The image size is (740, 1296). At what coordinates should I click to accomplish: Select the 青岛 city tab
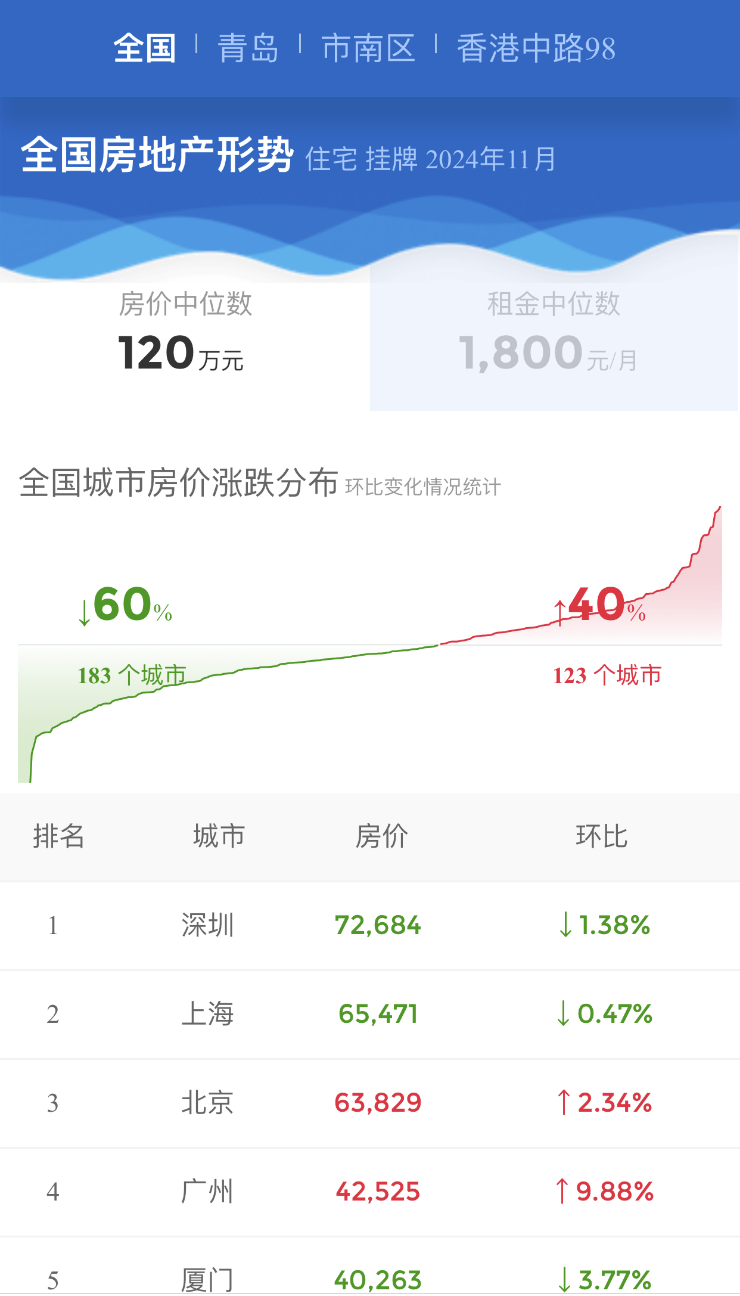[248, 48]
